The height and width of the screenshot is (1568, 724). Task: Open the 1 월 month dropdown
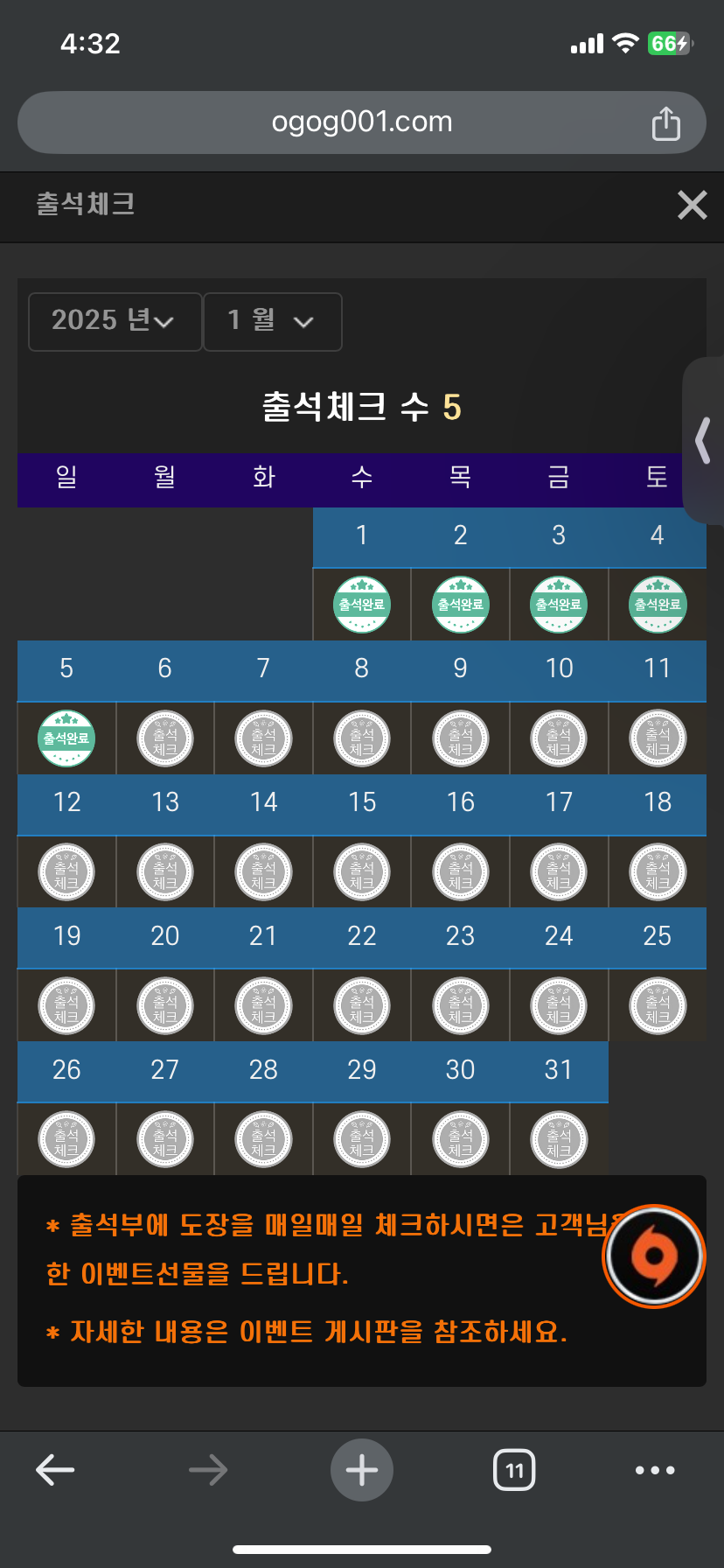[x=272, y=321]
